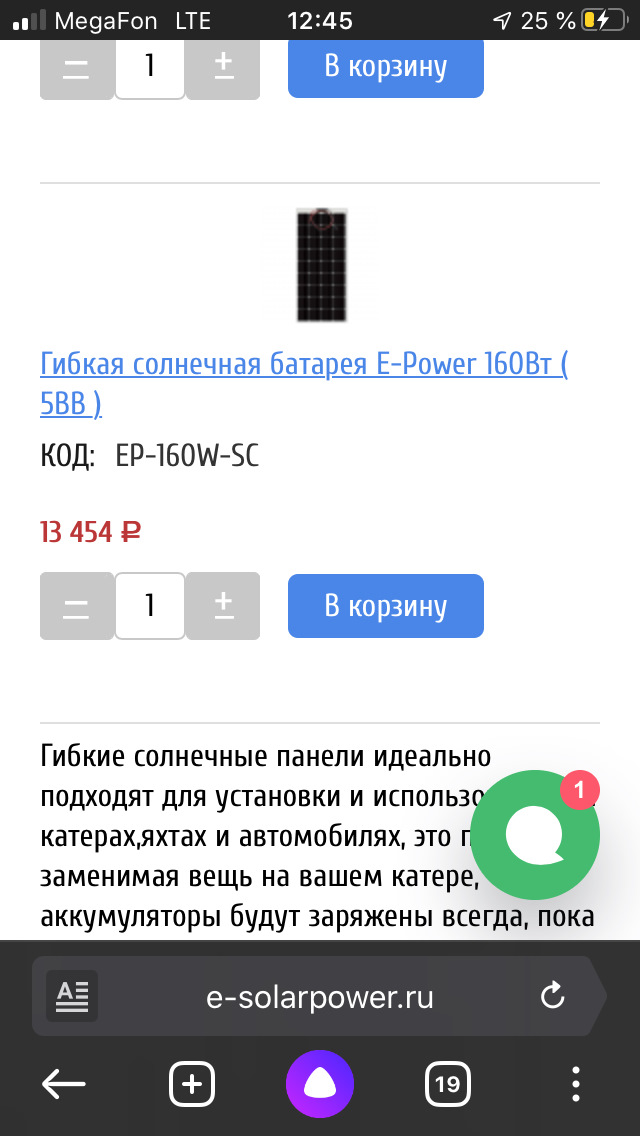This screenshot has width=640, height=1136.
Task: Tap the e-solarpower.ru address bar
Action: coord(320,996)
